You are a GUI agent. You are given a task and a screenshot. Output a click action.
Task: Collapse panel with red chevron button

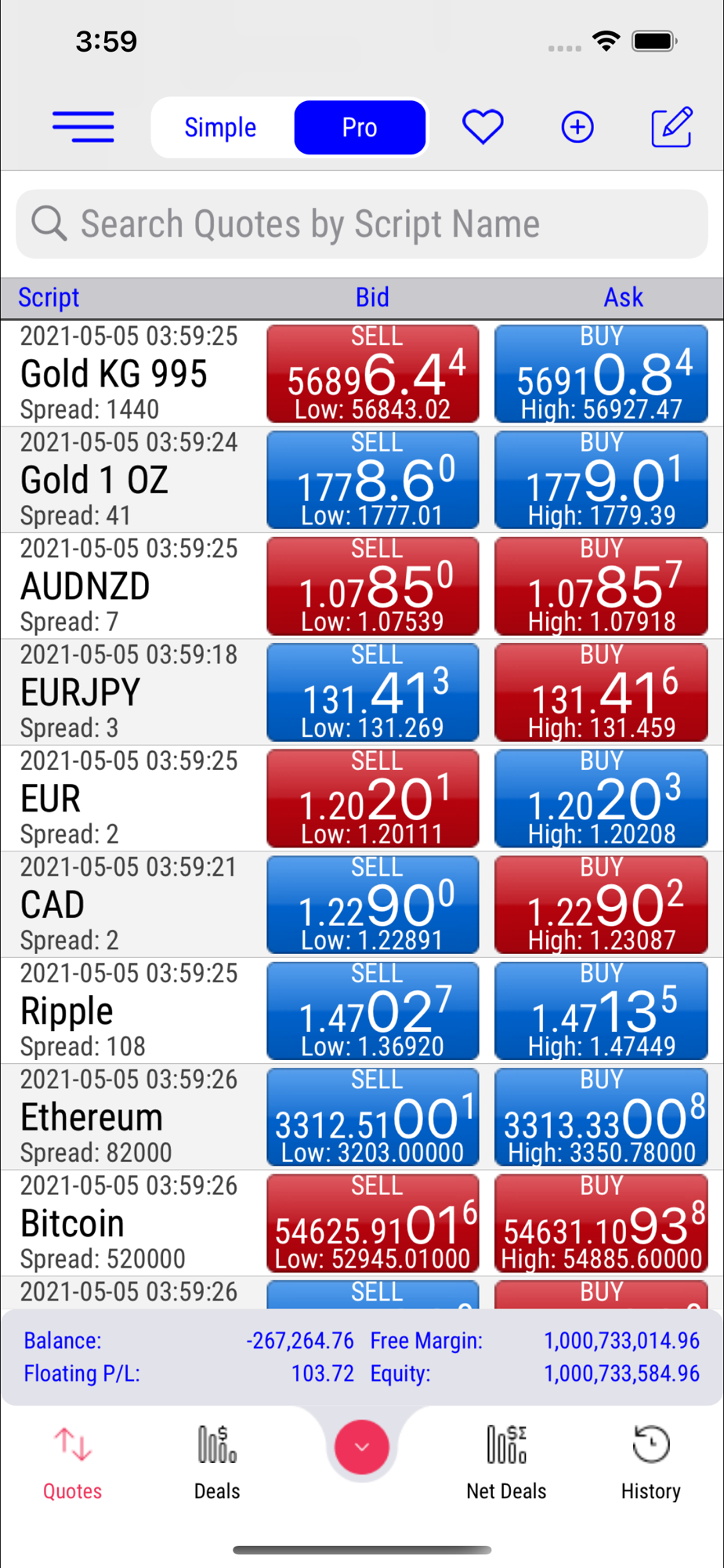pyautogui.click(x=362, y=1447)
